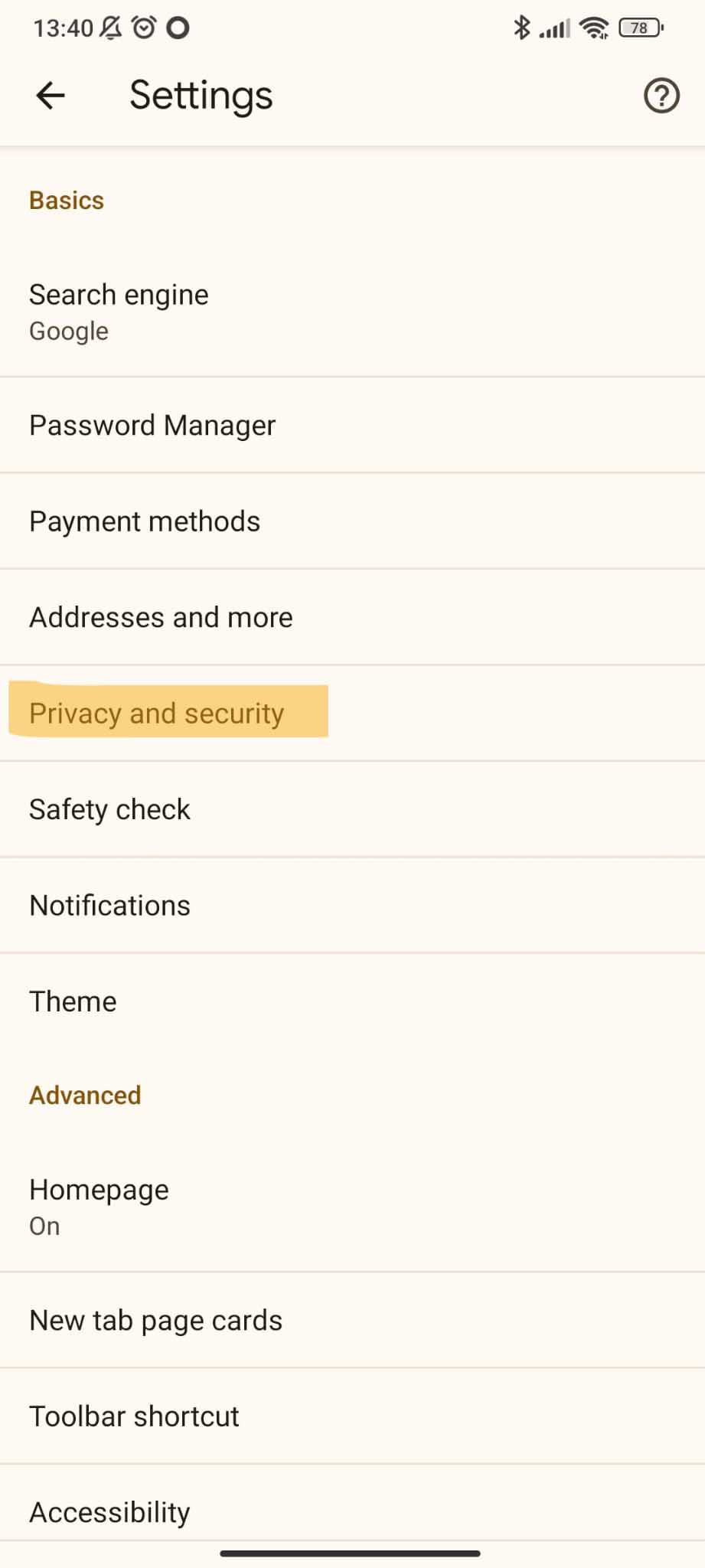Go back from Settings
The image size is (705, 1568).
pos(51,96)
